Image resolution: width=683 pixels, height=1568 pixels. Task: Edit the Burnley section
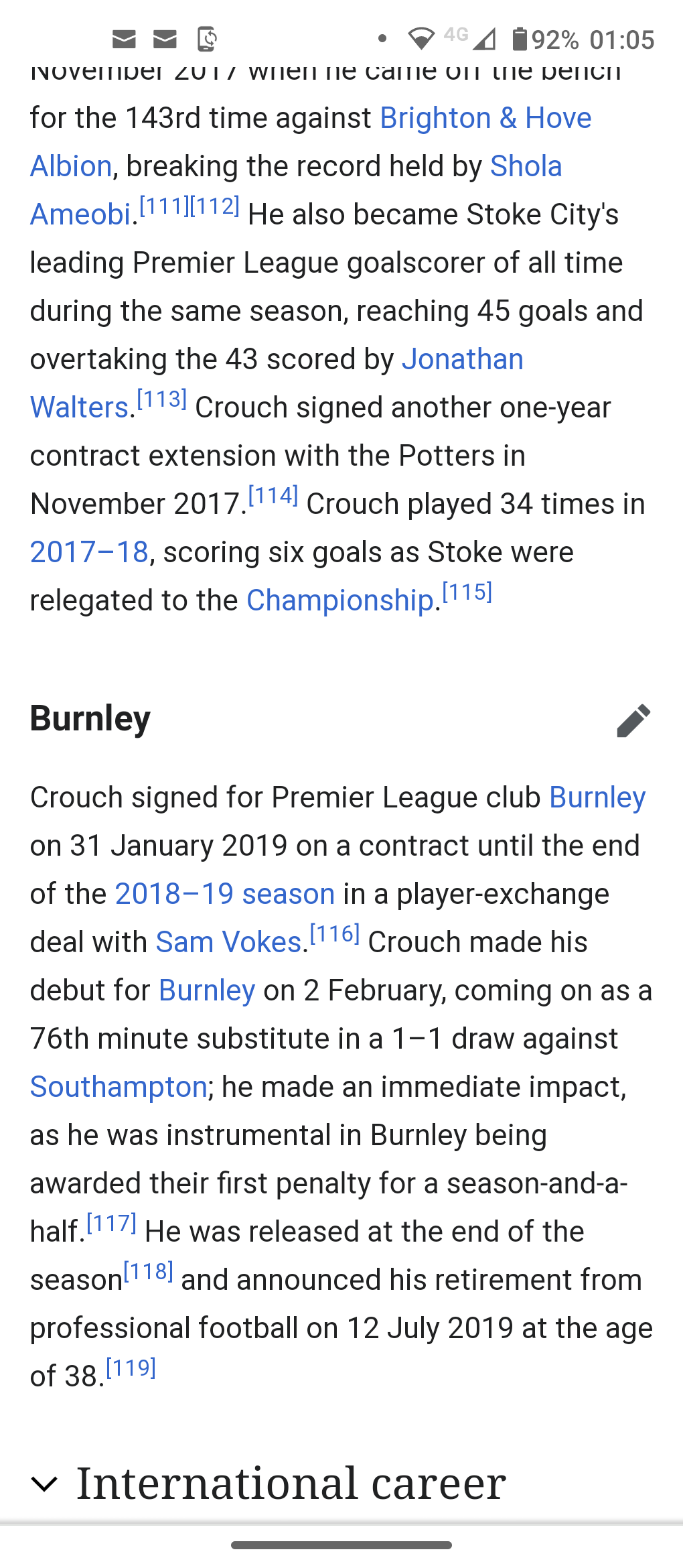[633, 720]
